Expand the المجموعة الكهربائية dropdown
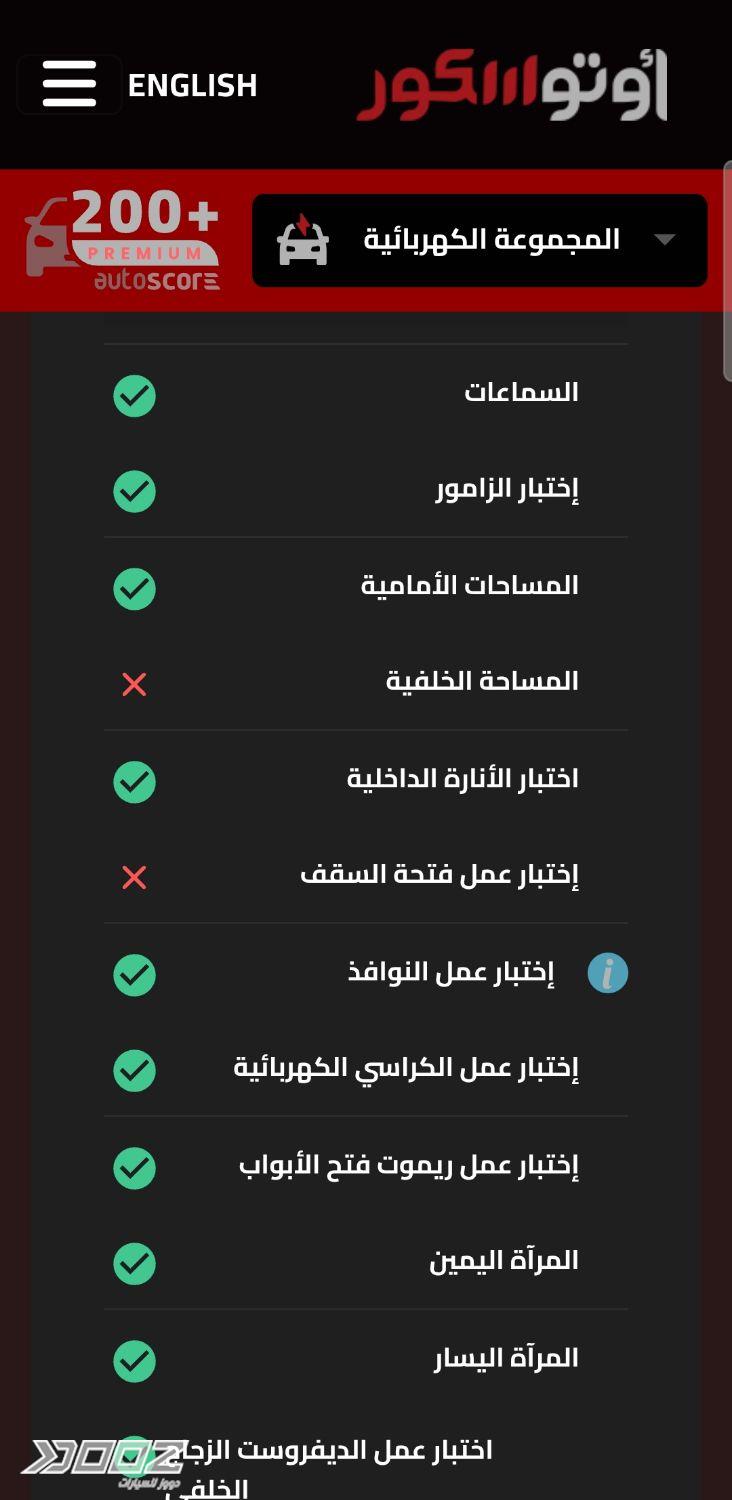 click(480, 240)
